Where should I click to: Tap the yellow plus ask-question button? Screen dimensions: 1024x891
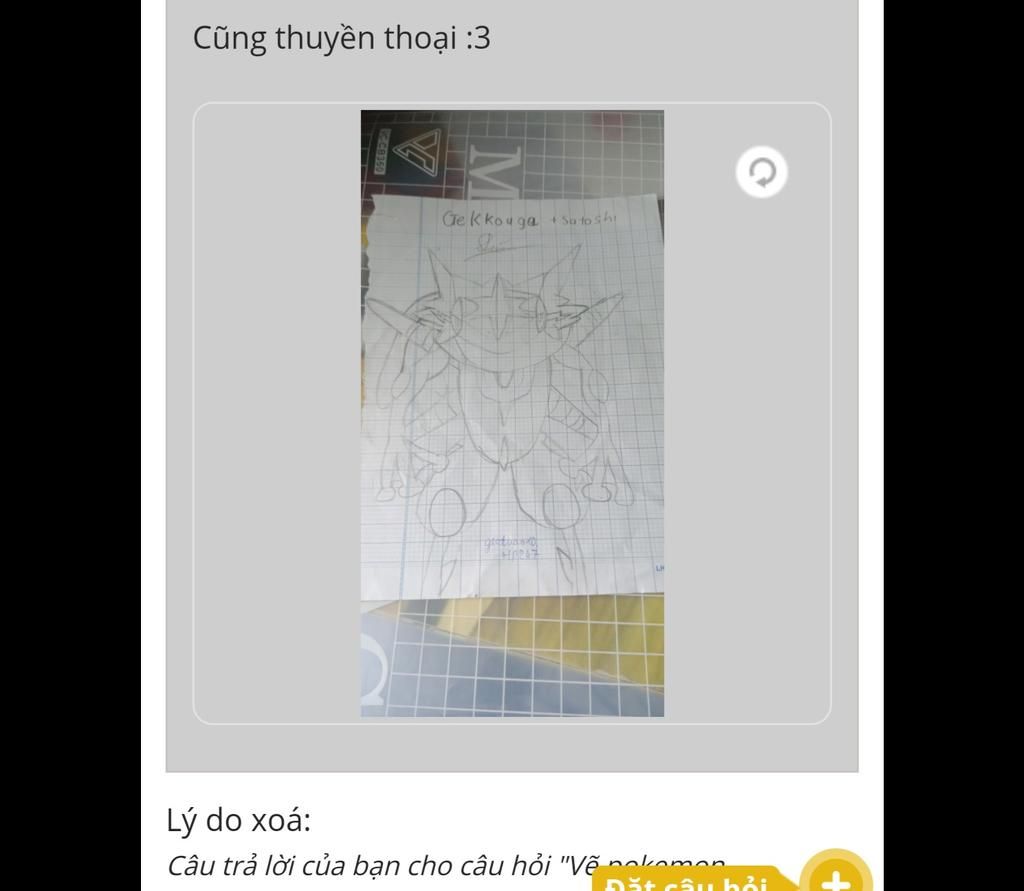pyautogui.click(x=836, y=876)
